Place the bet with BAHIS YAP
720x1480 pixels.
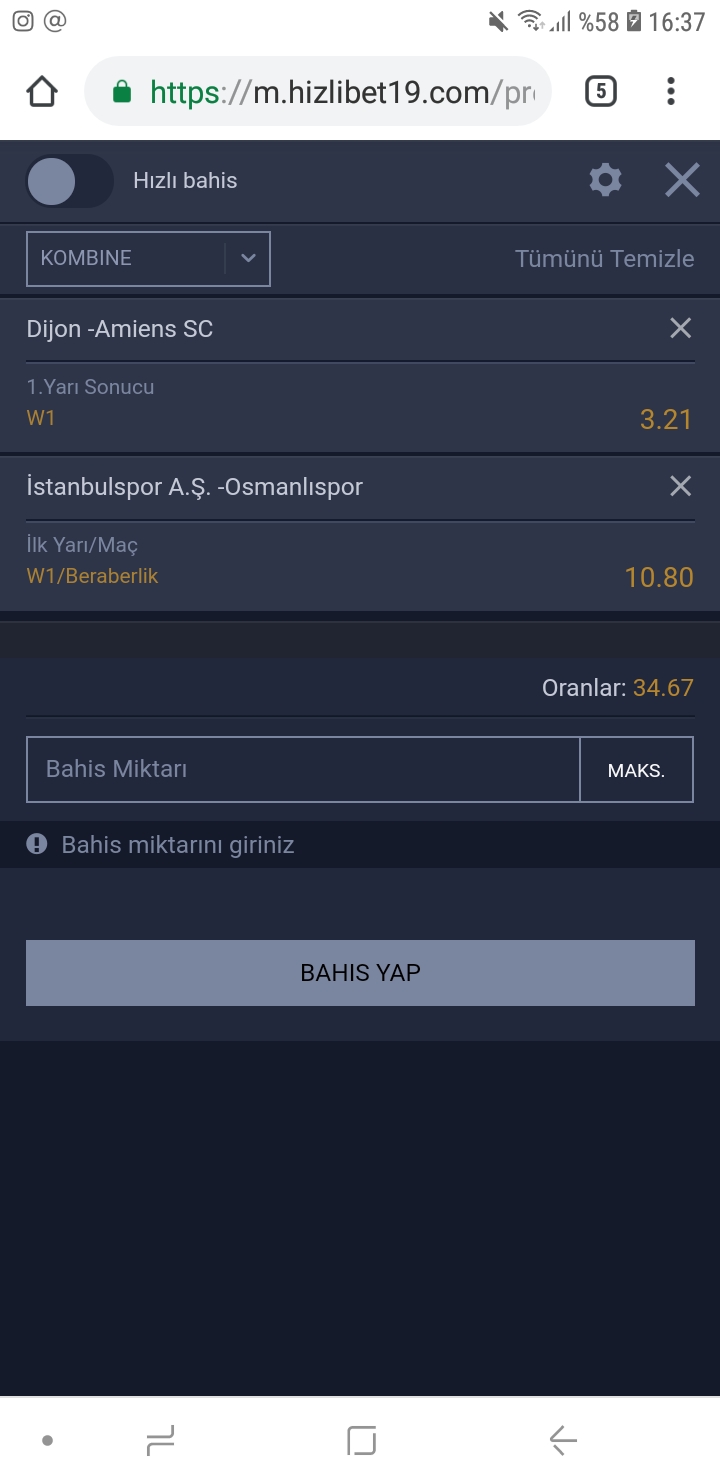tap(360, 972)
